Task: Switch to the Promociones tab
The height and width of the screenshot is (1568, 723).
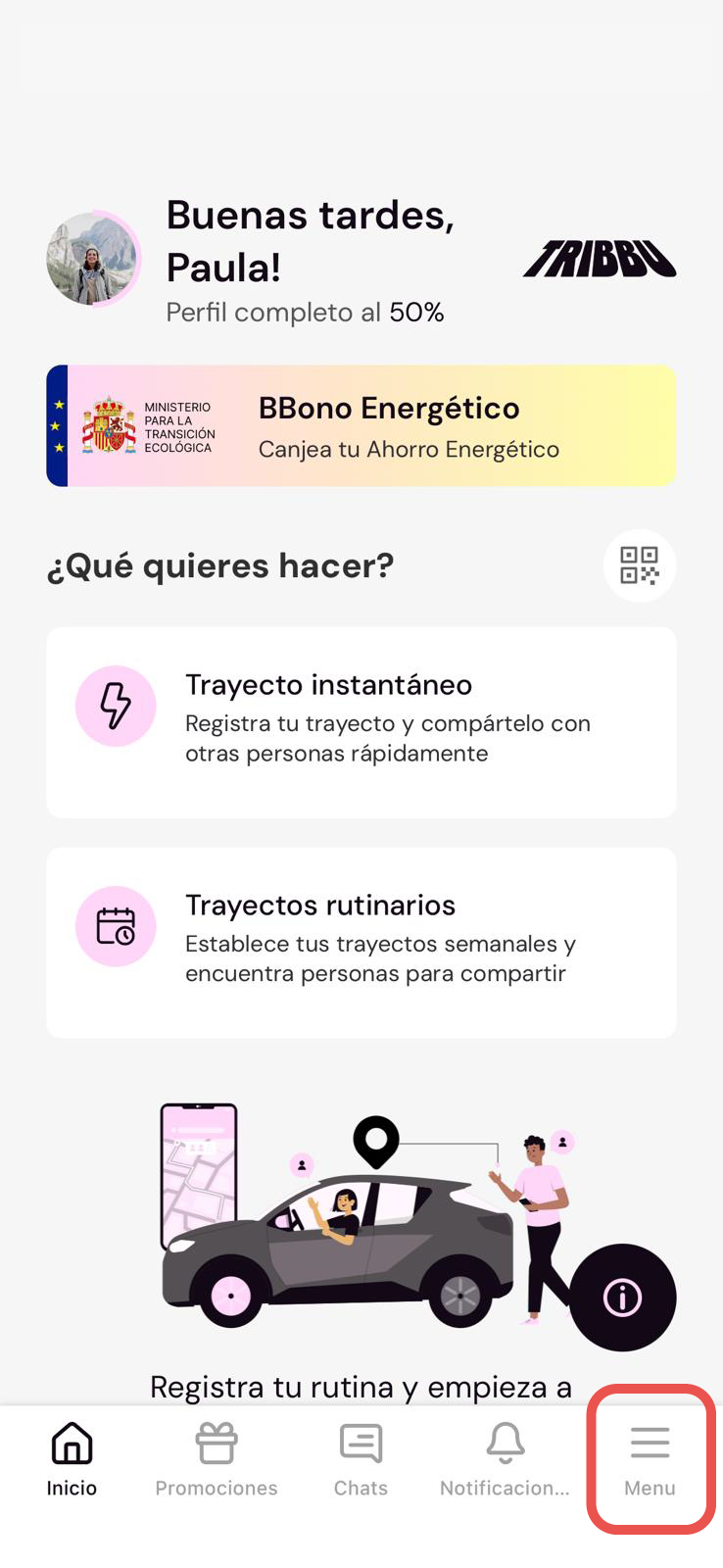Action: (x=216, y=1458)
